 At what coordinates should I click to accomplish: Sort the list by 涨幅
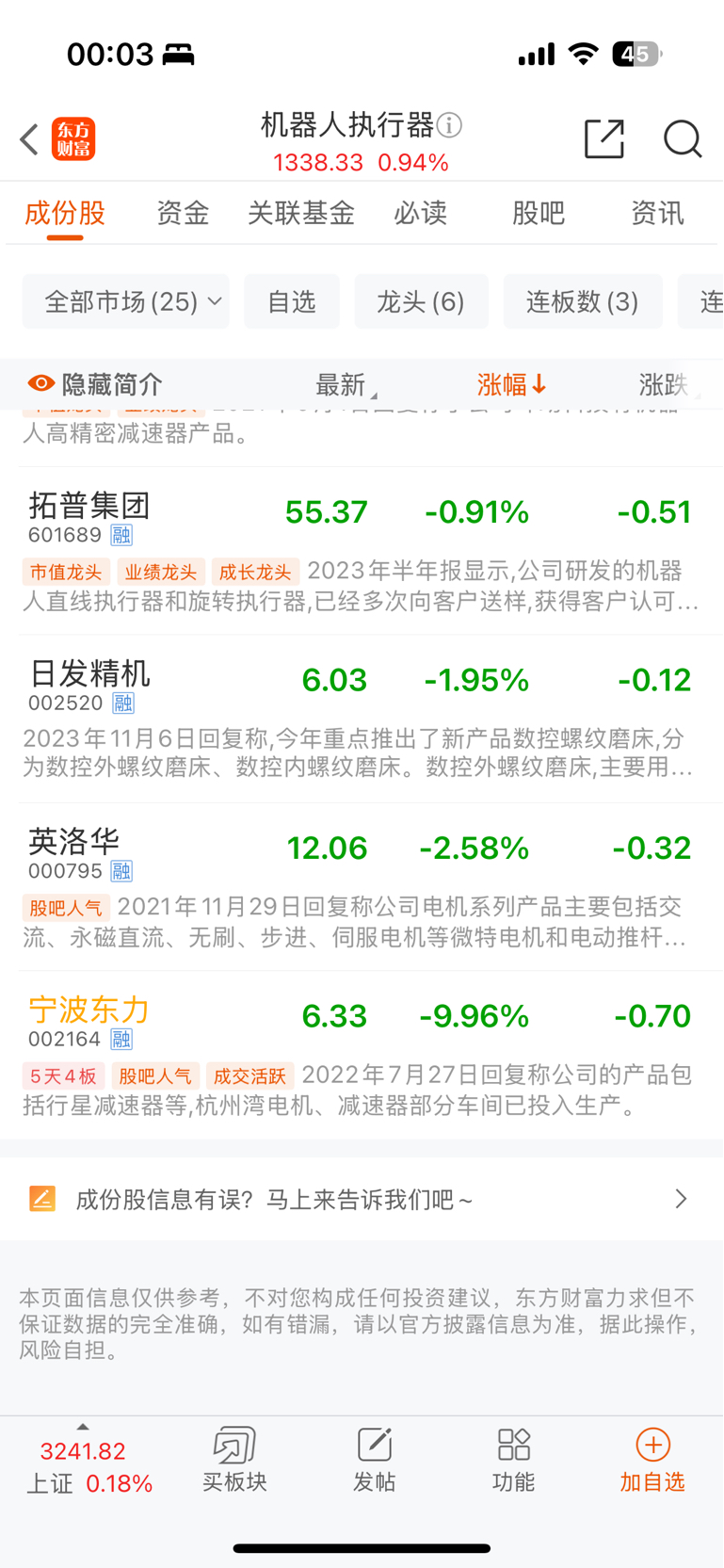[511, 384]
